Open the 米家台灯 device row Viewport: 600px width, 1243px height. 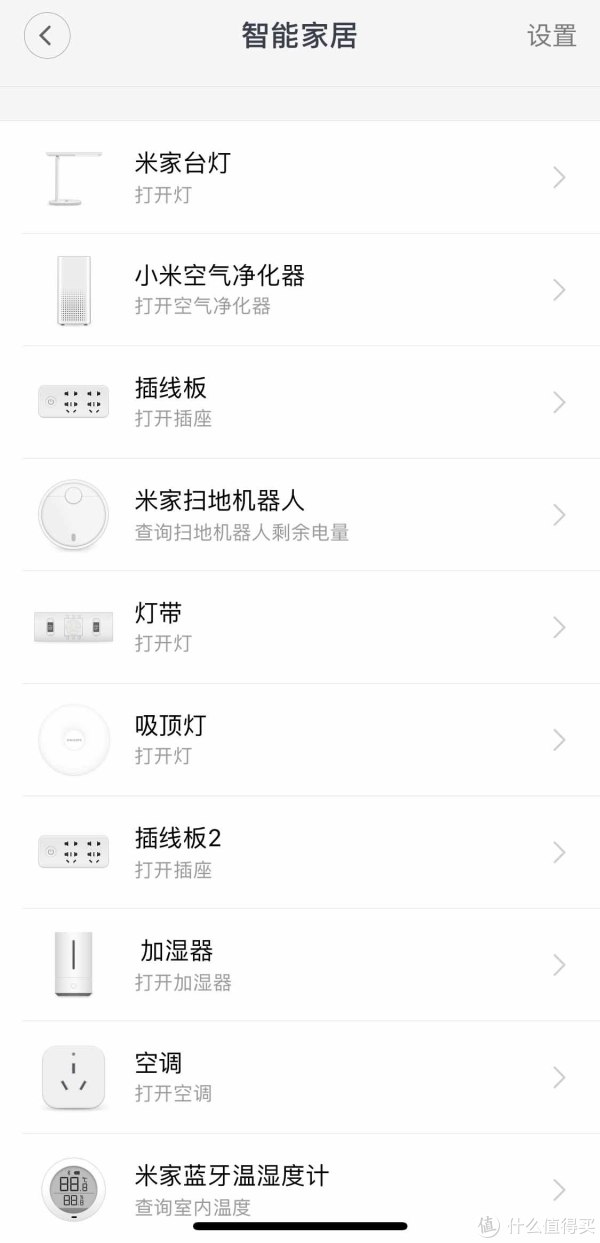click(x=300, y=177)
